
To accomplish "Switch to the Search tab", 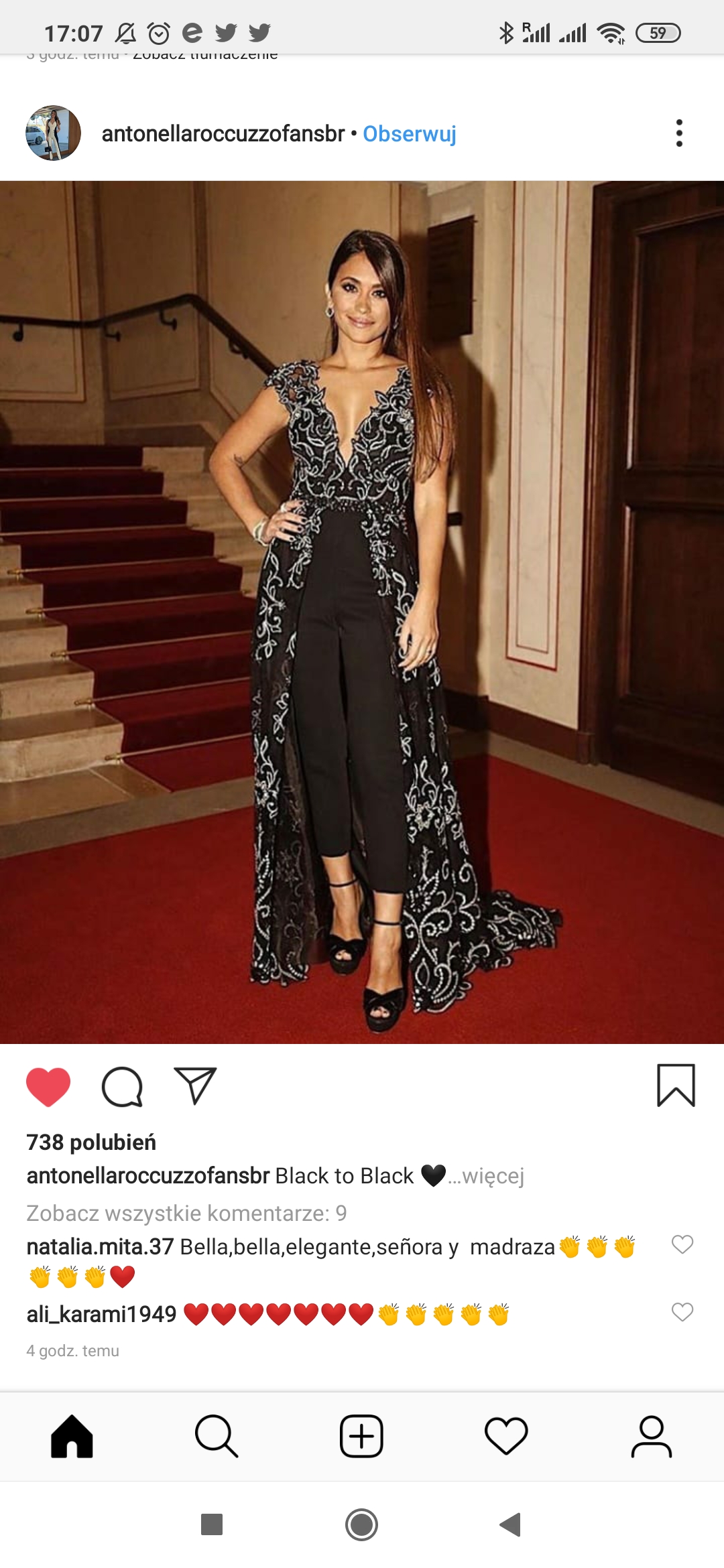I will tap(217, 1436).
